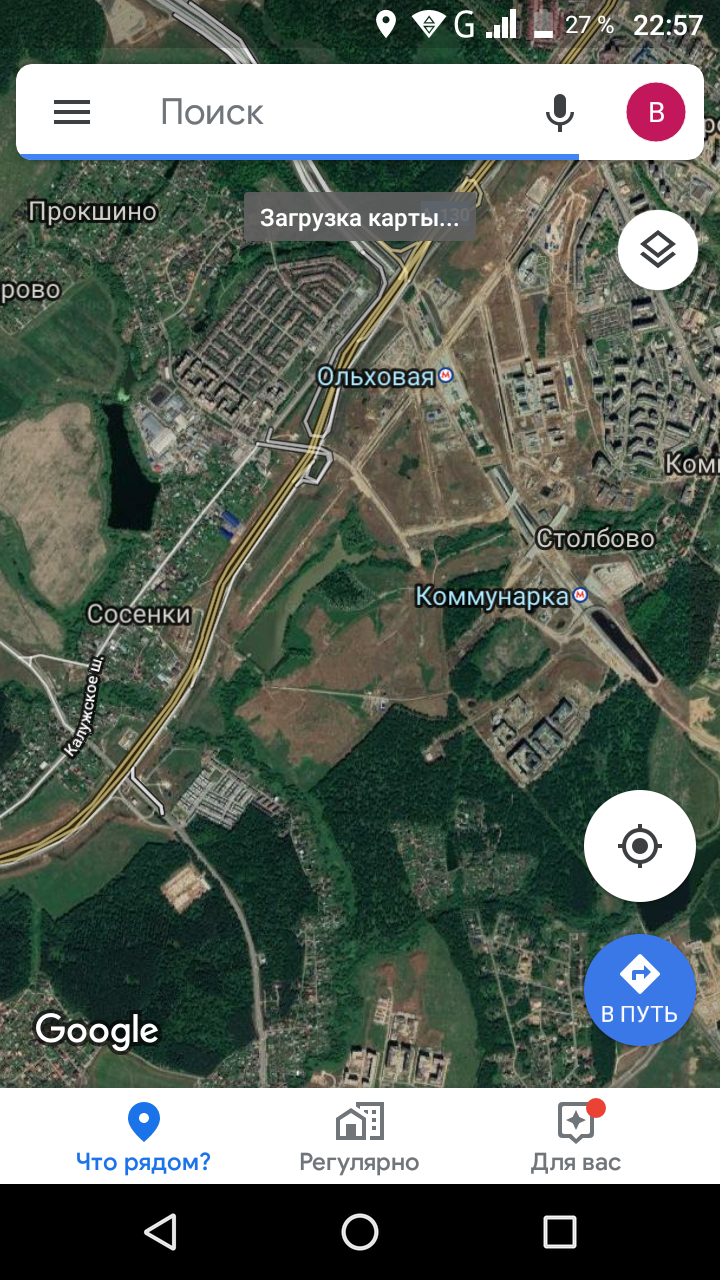Switch to the Что рядом? tab
Image resolution: width=720 pixels, height=1280 pixels.
tap(143, 1137)
